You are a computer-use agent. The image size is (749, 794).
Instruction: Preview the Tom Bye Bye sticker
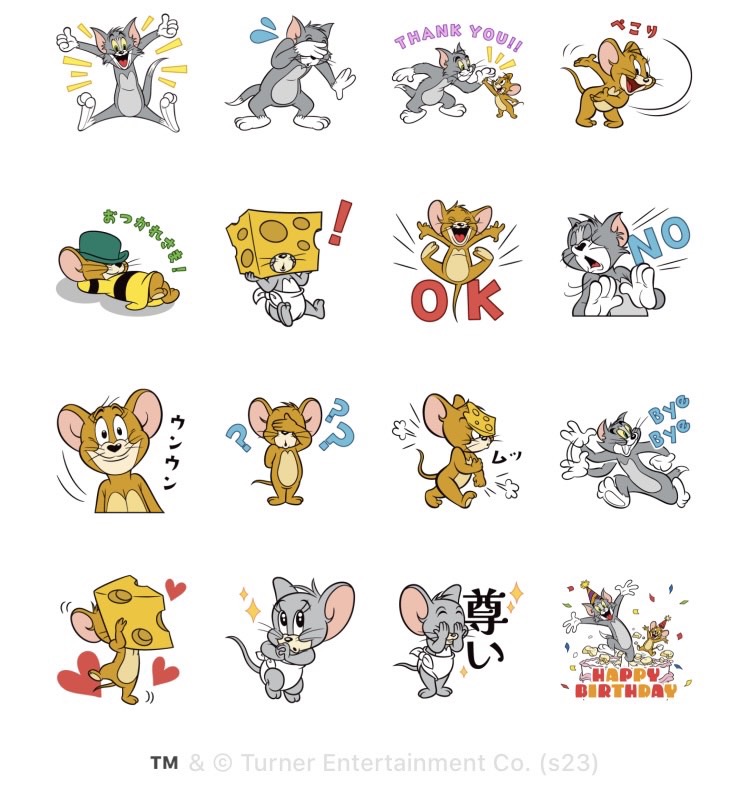click(627, 450)
